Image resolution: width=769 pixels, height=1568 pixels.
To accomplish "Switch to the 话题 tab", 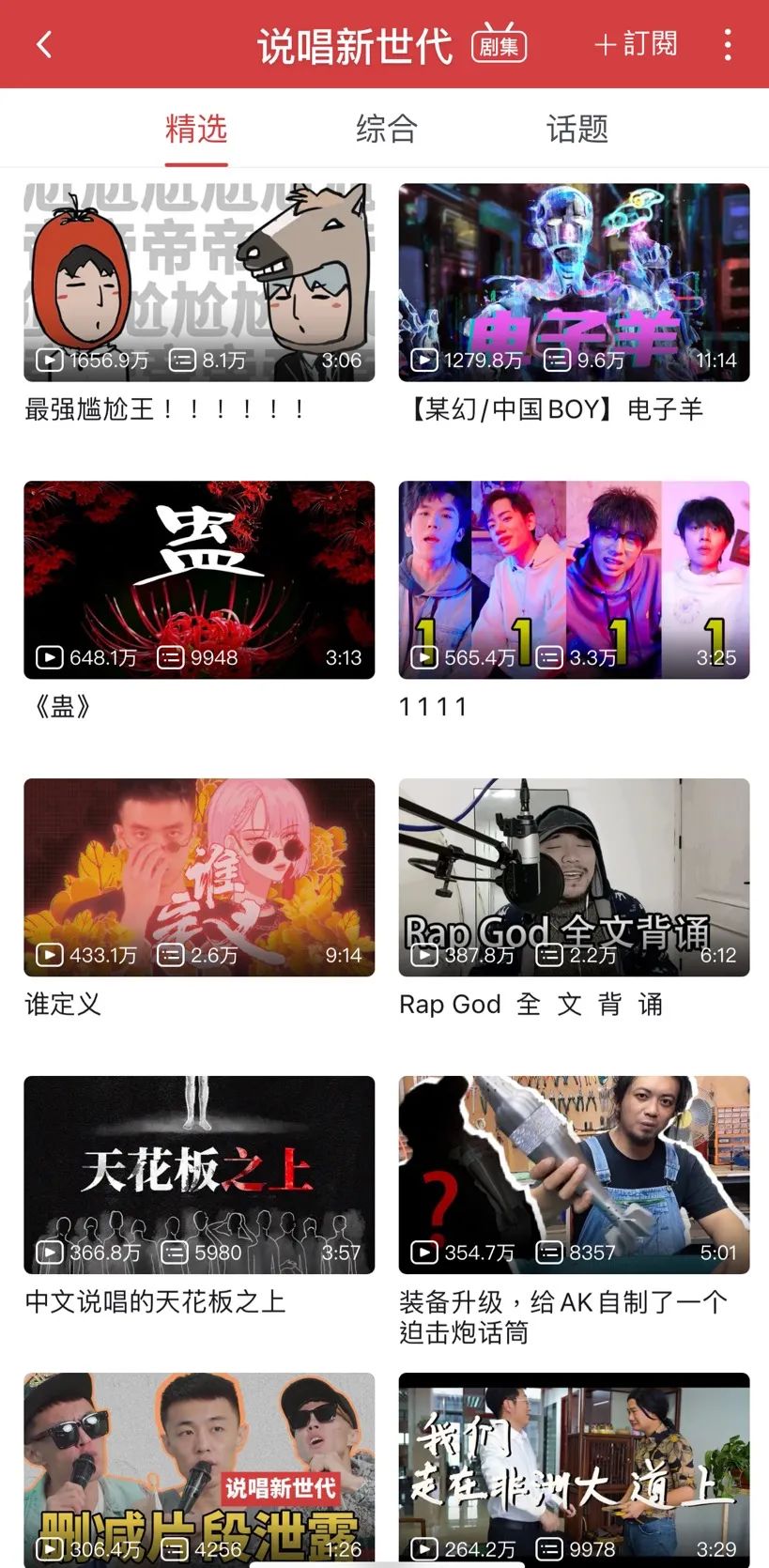I will [577, 129].
